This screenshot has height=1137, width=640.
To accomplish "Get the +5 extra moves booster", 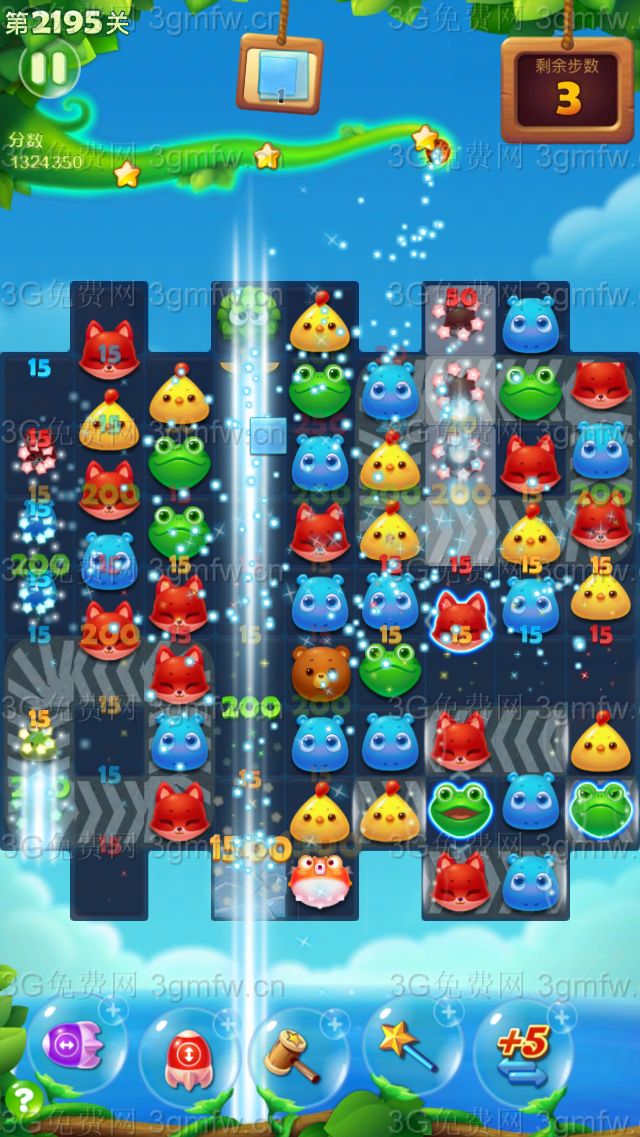I will click(524, 1052).
